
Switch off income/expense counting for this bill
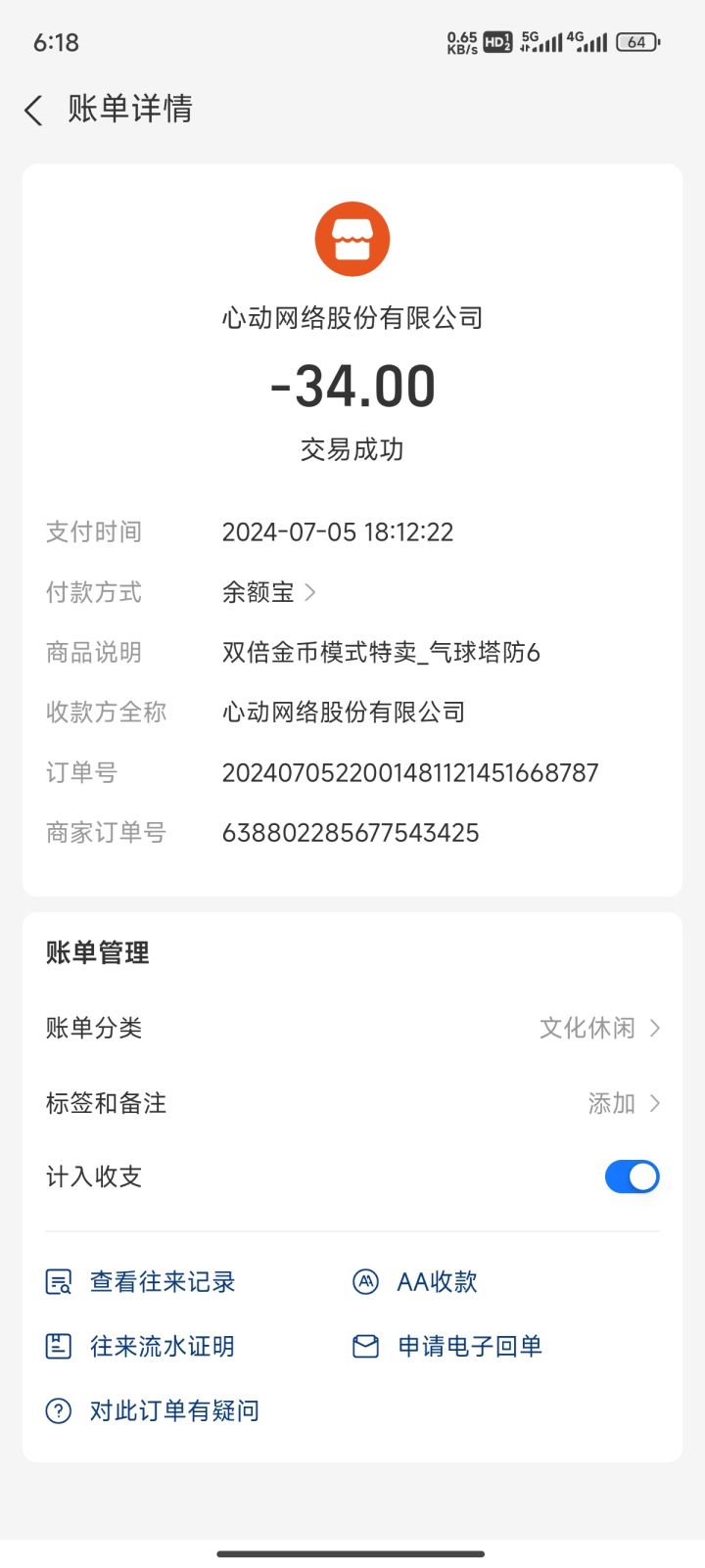coord(632,1176)
